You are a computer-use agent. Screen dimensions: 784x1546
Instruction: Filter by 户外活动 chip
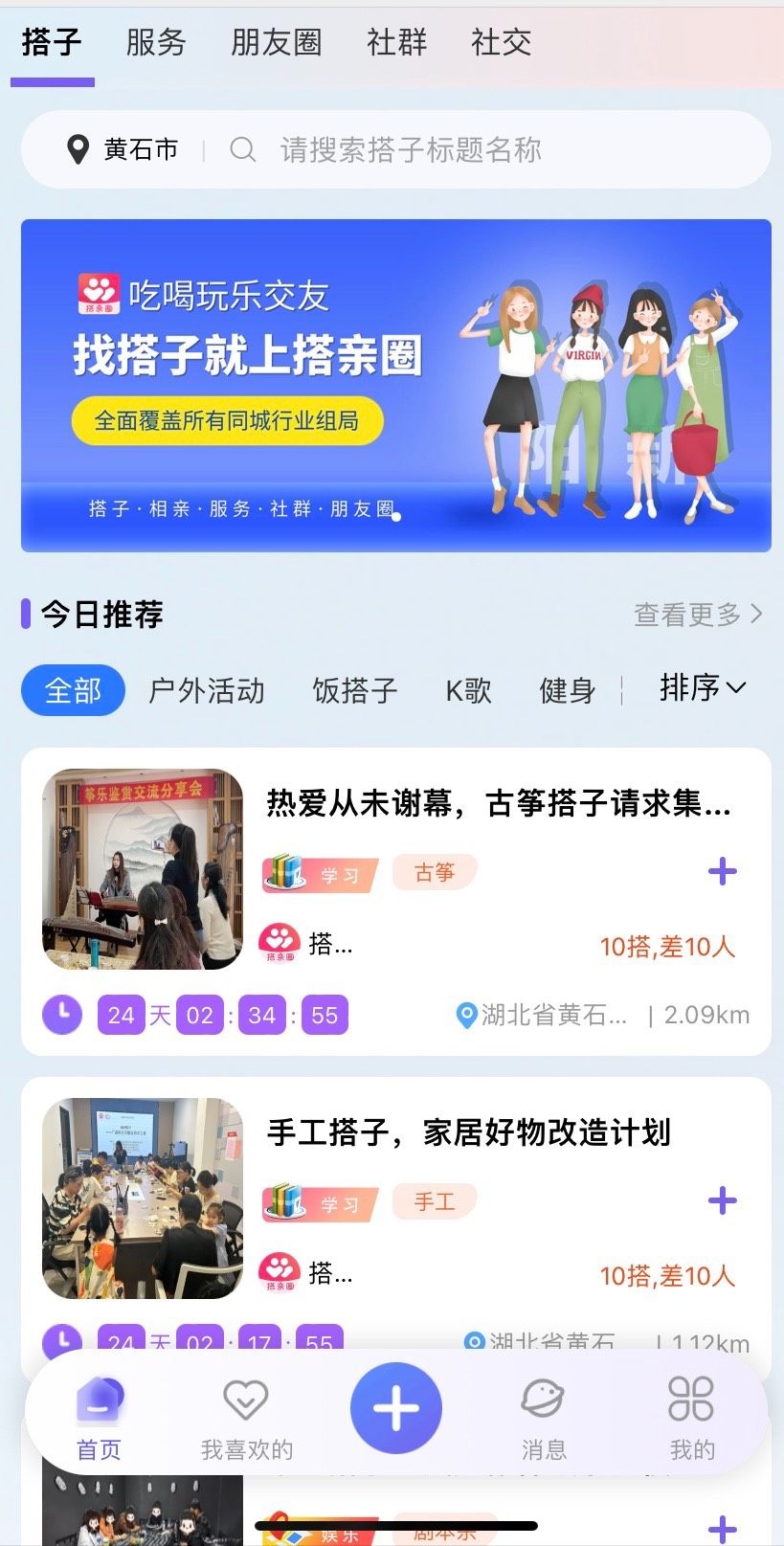point(207,690)
